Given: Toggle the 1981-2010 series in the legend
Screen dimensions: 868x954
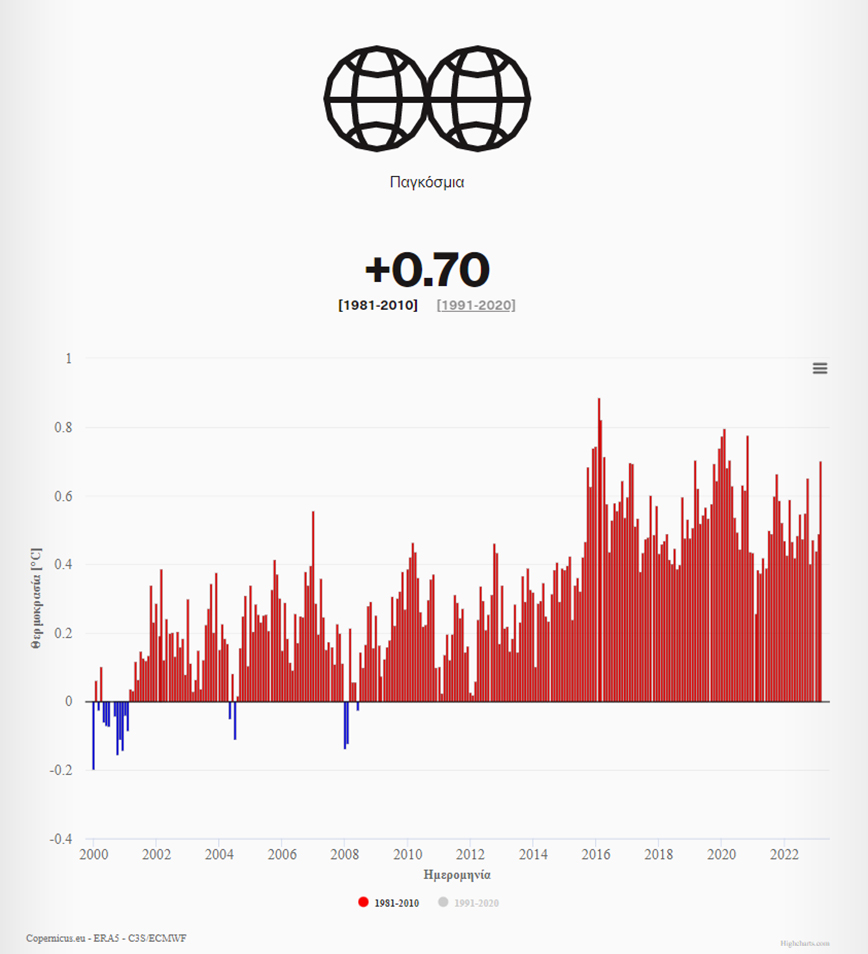Looking at the screenshot, I should point(389,903).
